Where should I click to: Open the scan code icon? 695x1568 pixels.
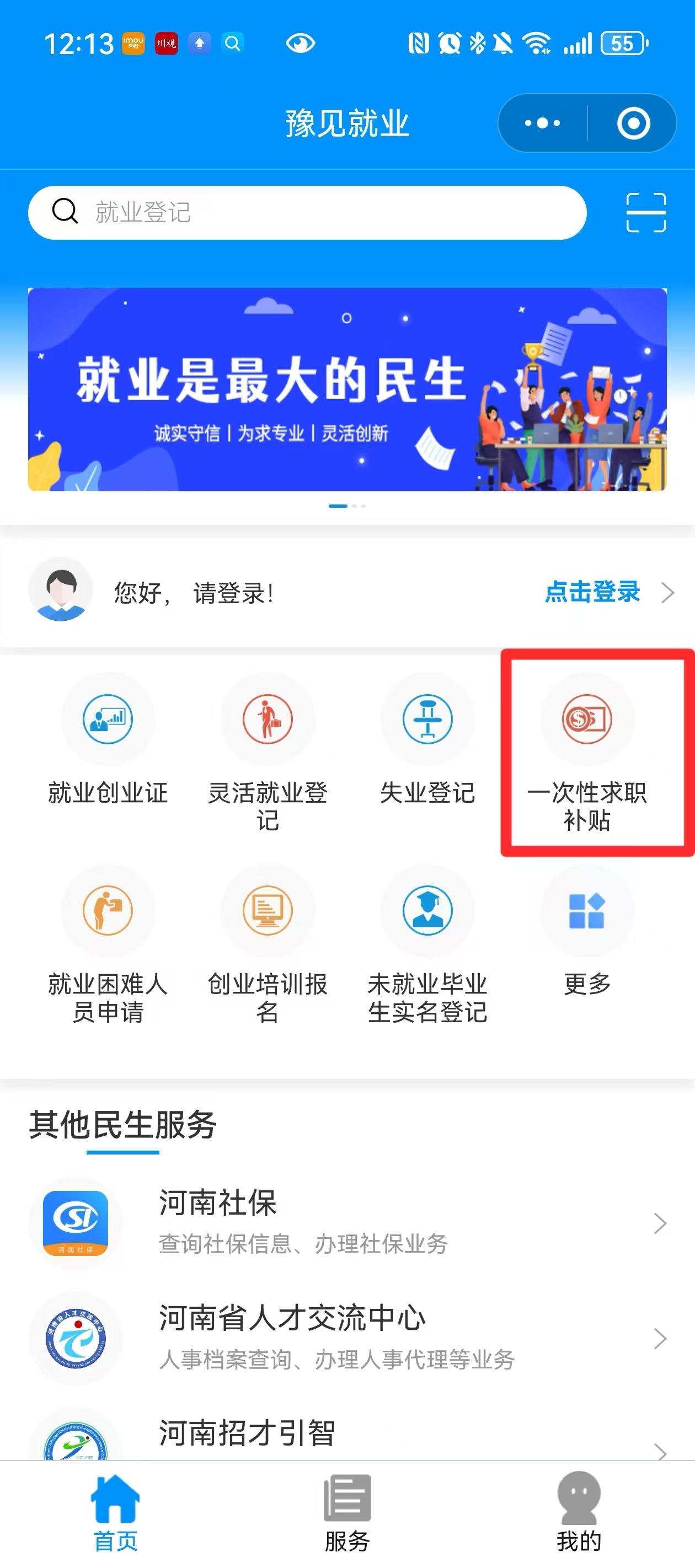tap(646, 212)
